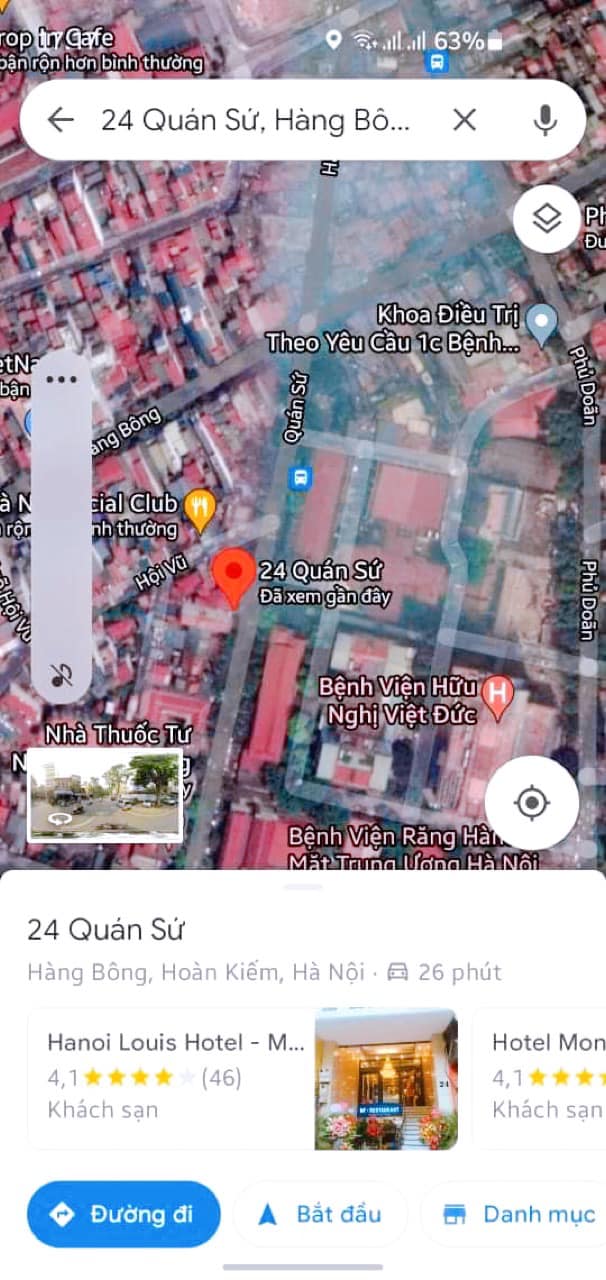The height and width of the screenshot is (1280, 606).
Task: Center the map on my location
Action: pyautogui.click(x=531, y=803)
